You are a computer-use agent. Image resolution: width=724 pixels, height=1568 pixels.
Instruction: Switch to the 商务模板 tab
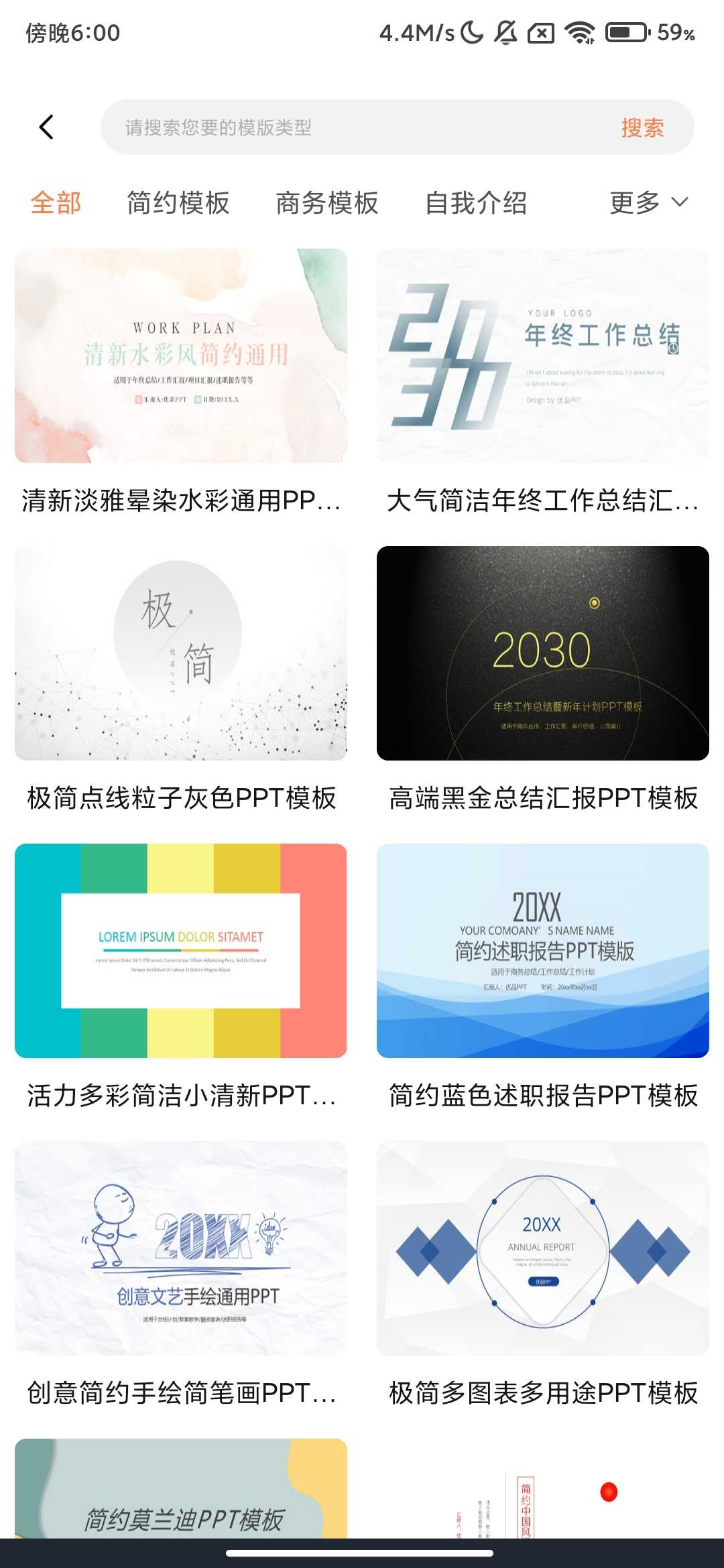(x=327, y=202)
